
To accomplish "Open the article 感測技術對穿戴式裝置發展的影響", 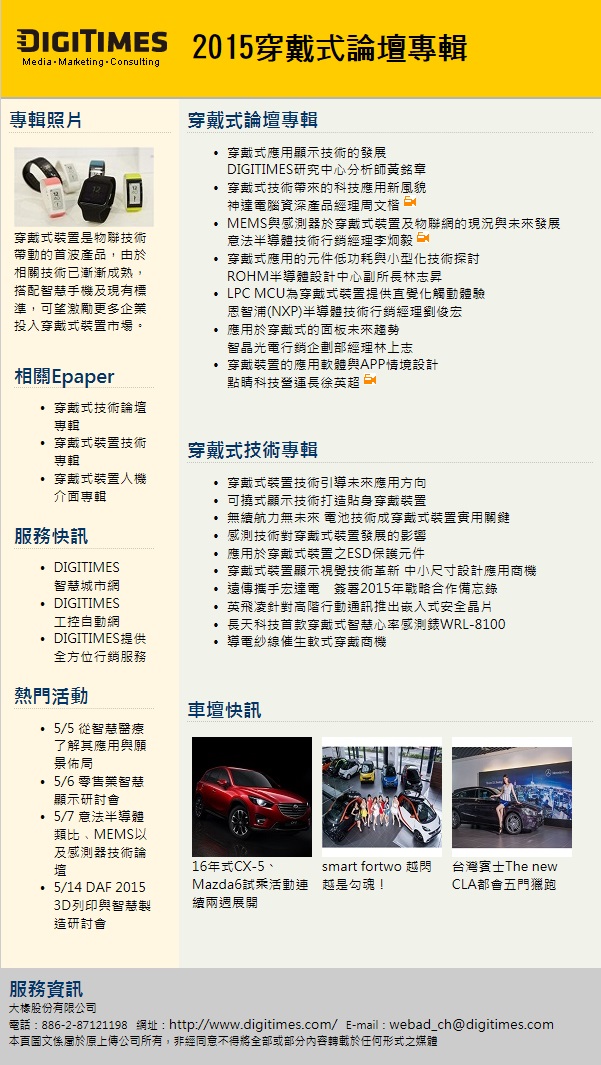I will coord(326,535).
